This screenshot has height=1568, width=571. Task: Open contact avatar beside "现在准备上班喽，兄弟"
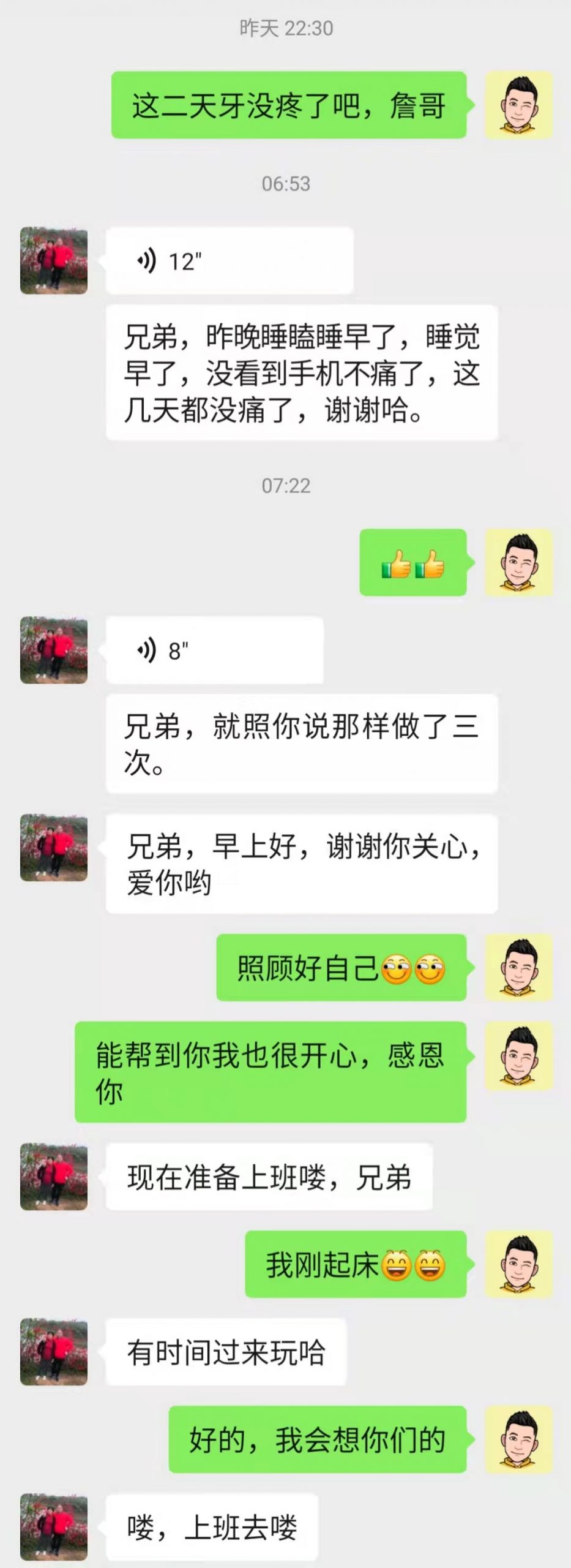point(54,1177)
